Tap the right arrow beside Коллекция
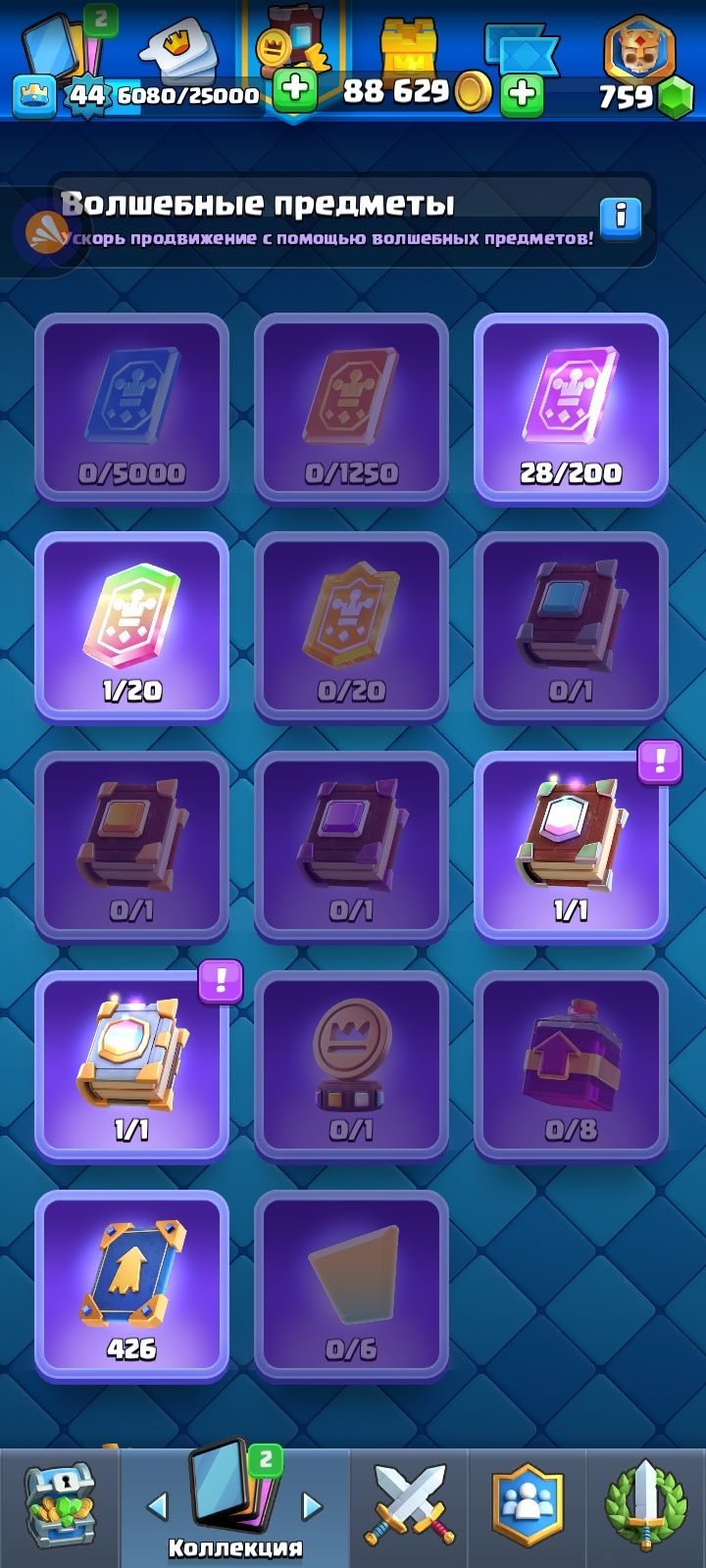 click(x=312, y=1506)
